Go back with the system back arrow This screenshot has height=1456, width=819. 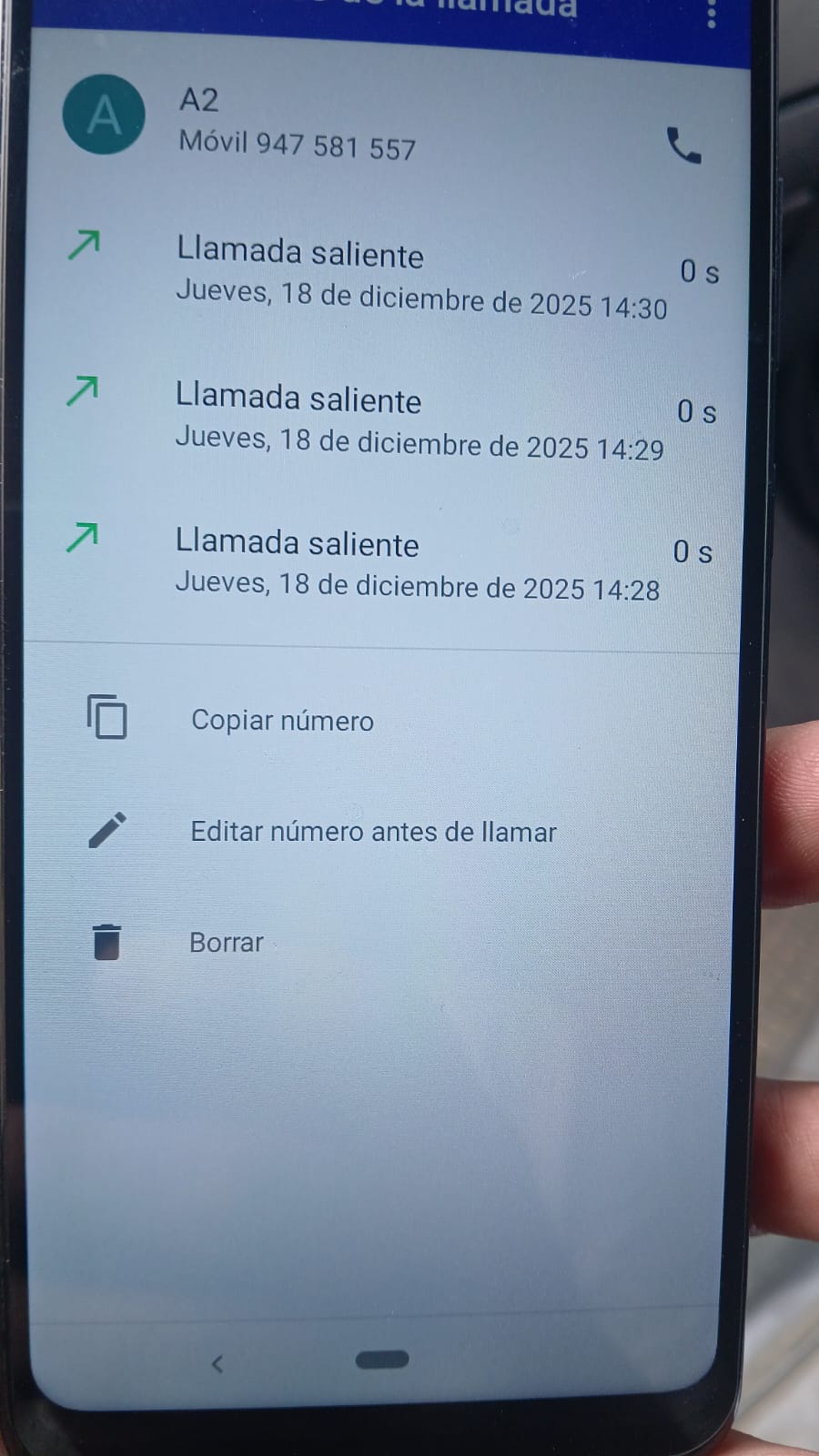pos(217,1363)
